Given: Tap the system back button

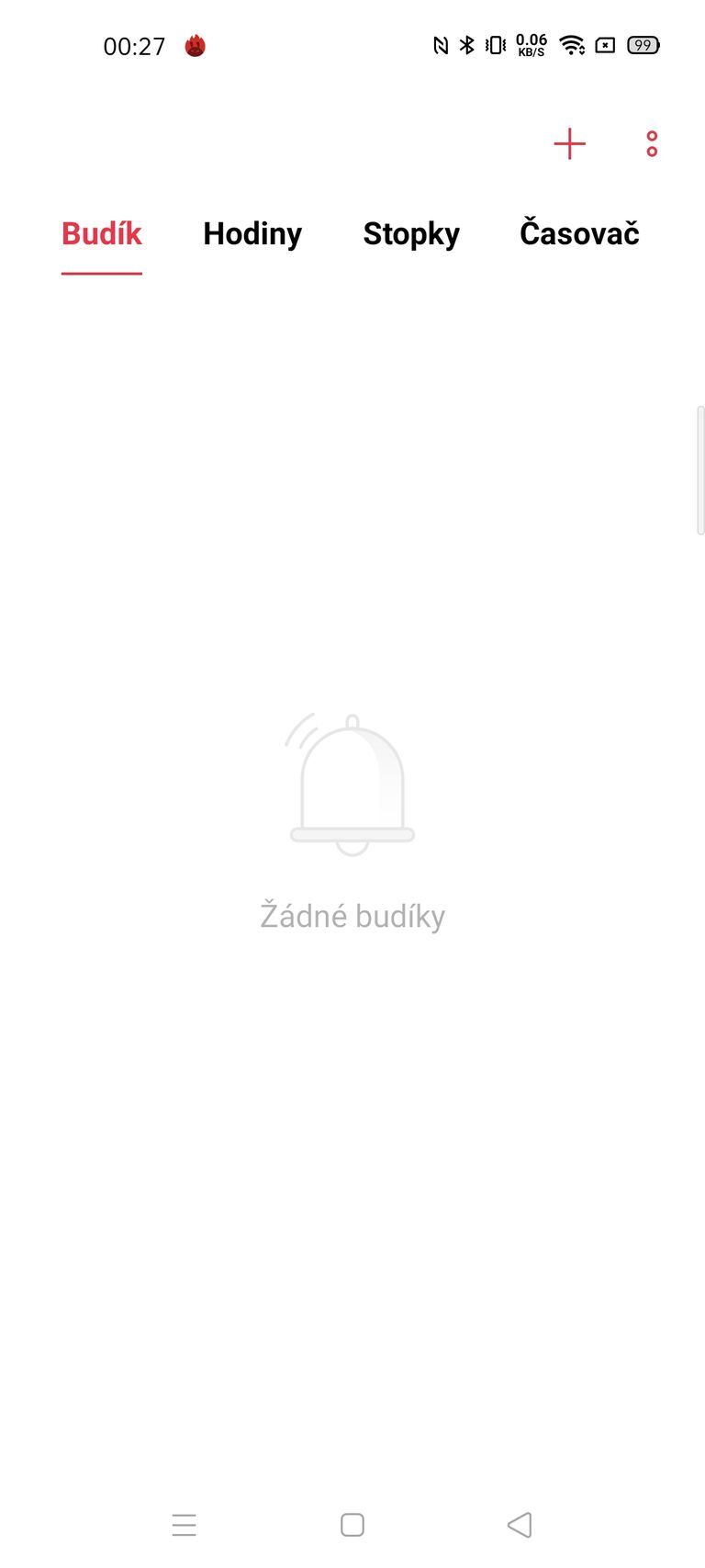Looking at the screenshot, I should click(520, 1525).
